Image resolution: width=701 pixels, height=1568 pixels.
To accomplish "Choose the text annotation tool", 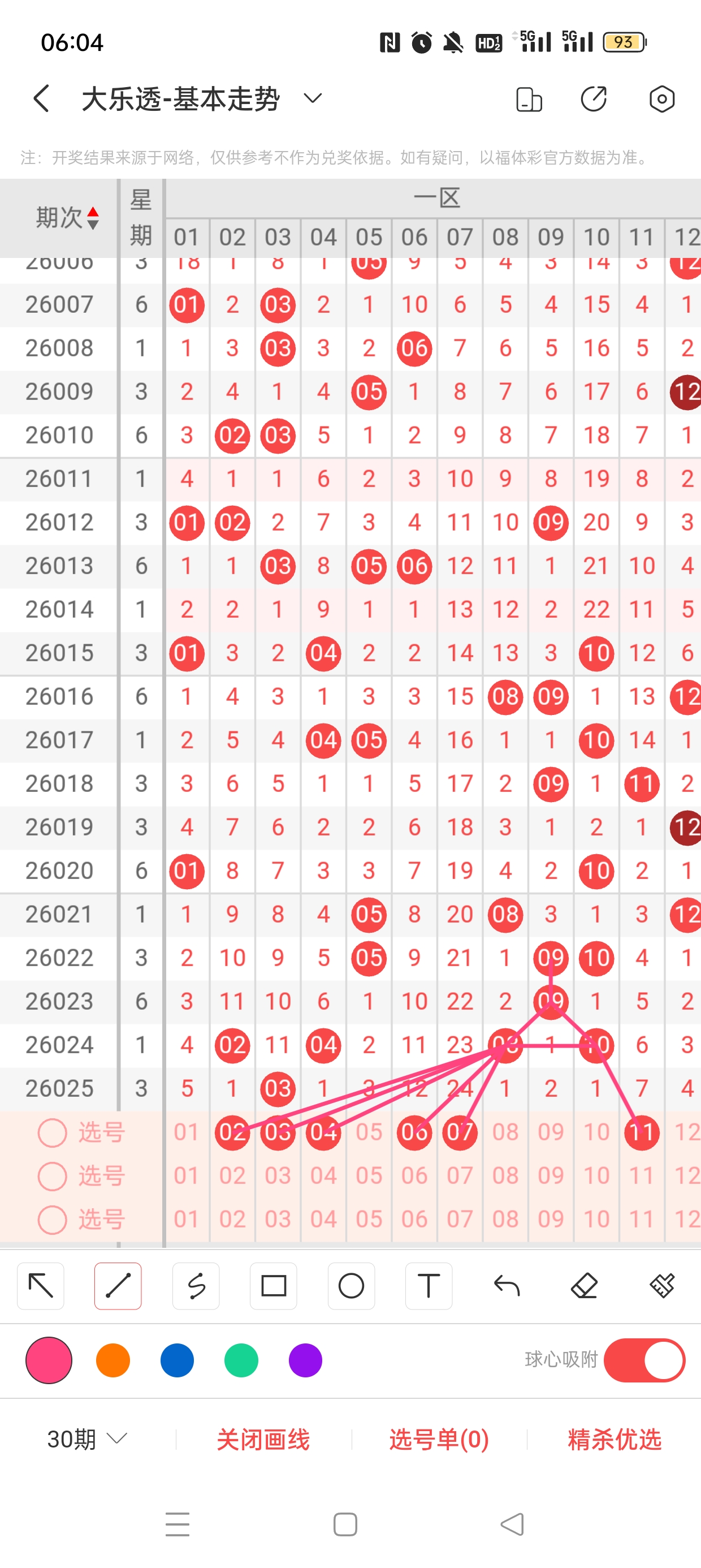I will coord(429,1286).
